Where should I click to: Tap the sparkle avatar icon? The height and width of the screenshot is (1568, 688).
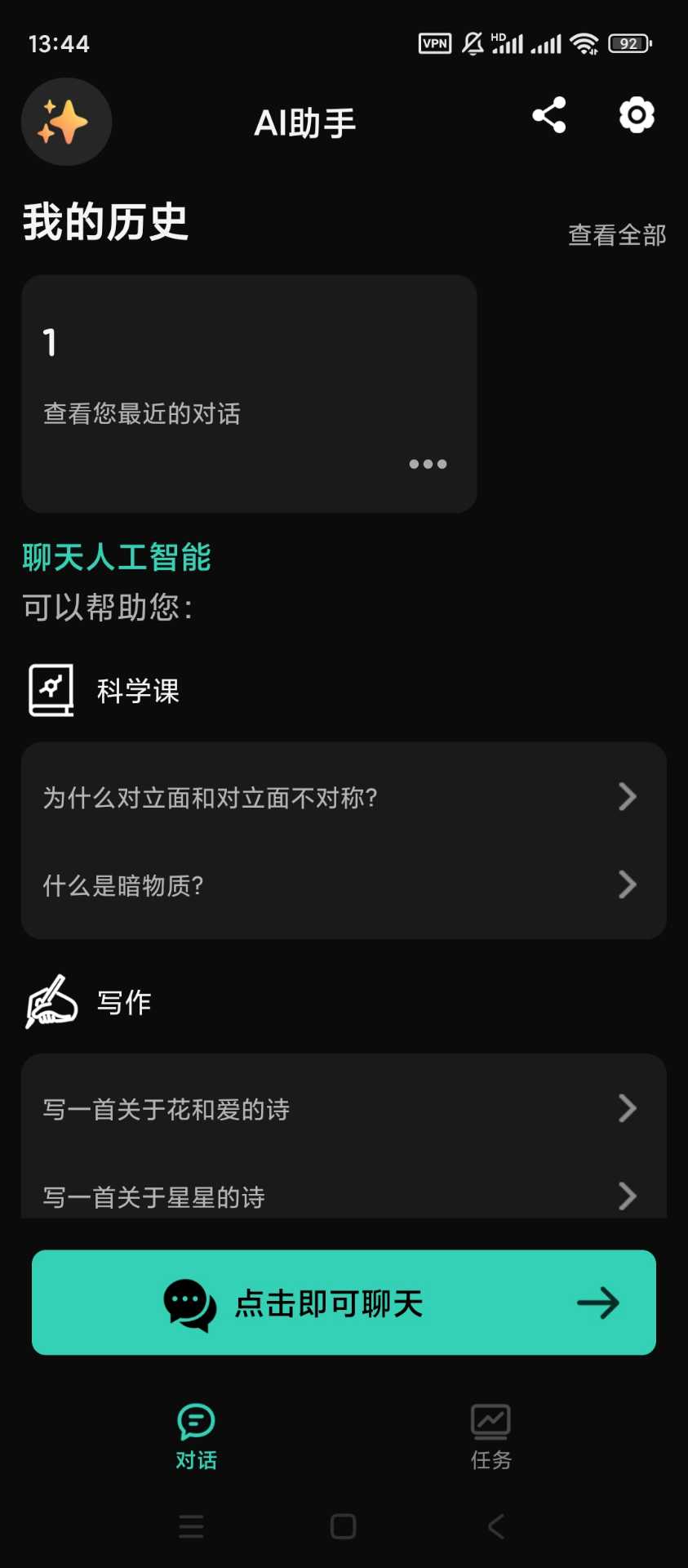click(x=66, y=122)
